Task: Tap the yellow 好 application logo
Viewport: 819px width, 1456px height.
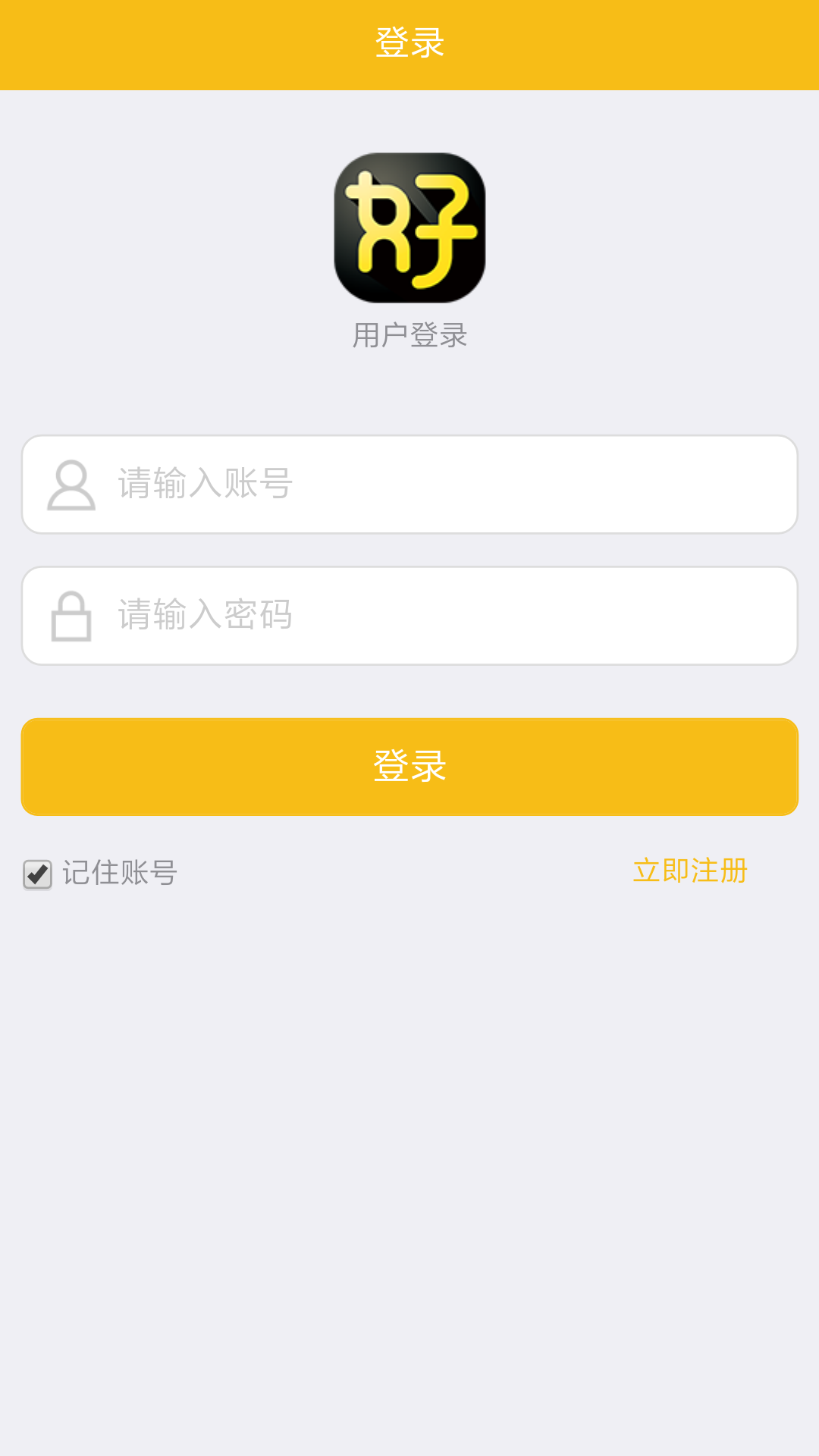Action: click(x=409, y=227)
